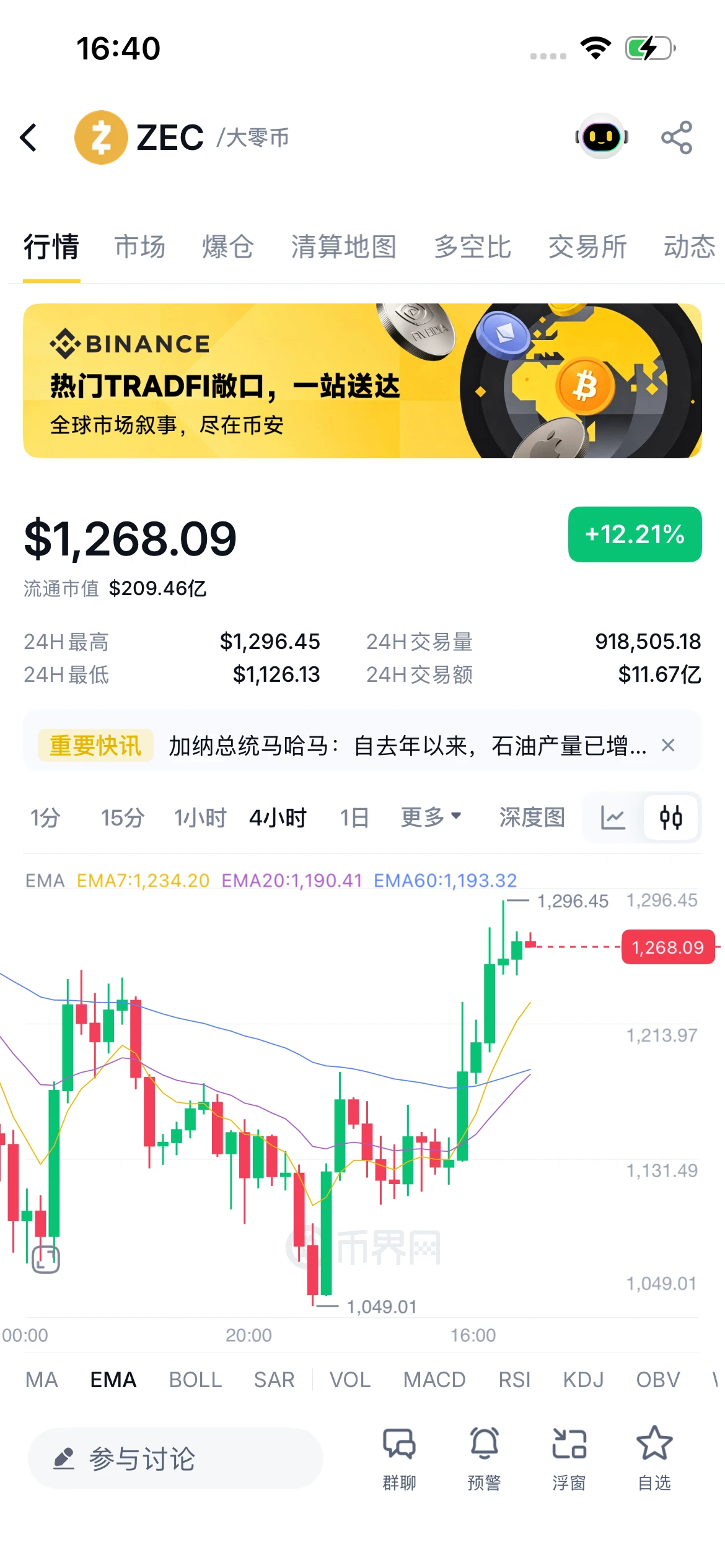Add ZEC to 自选 favorites
The height and width of the screenshot is (1568, 725).
tap(654, 1458)
